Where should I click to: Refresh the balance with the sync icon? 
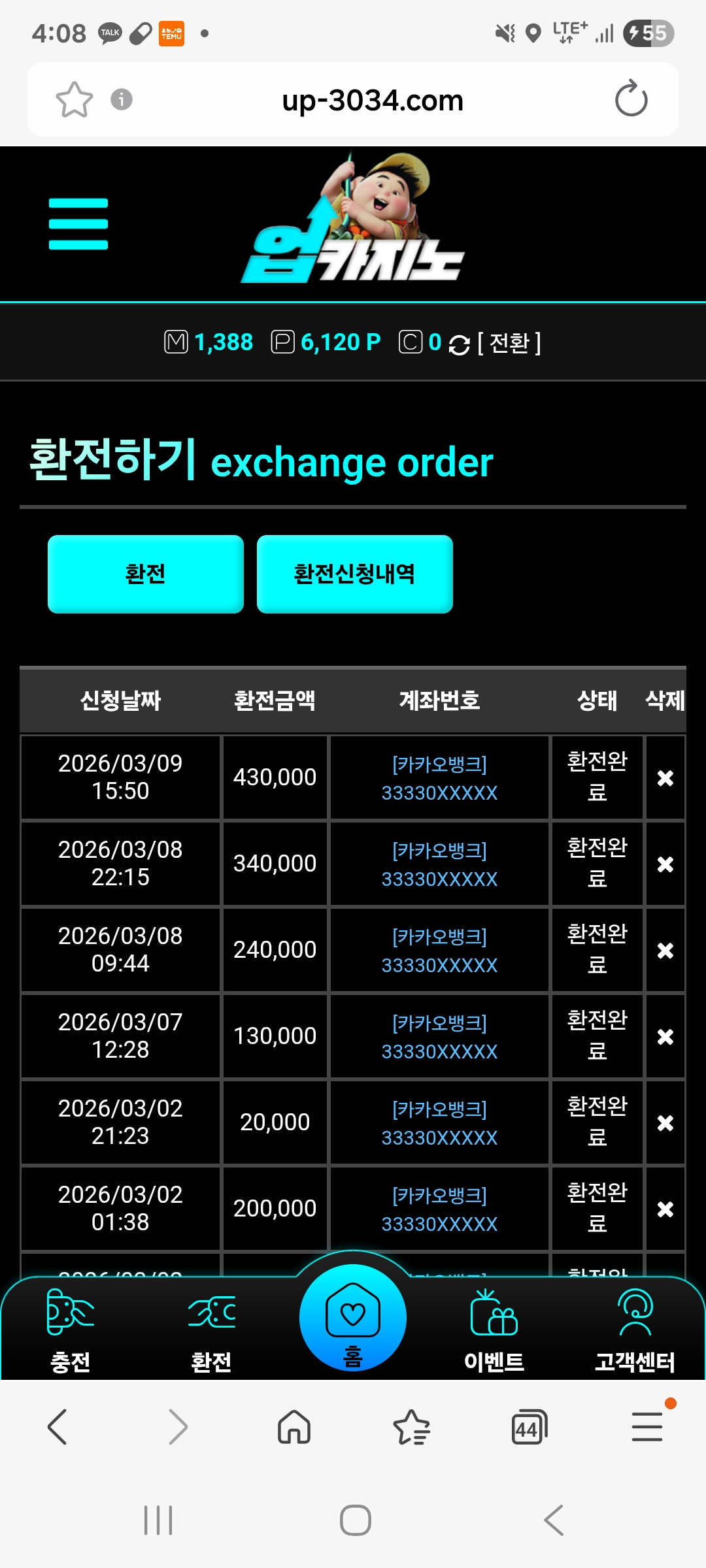point(459,344)
